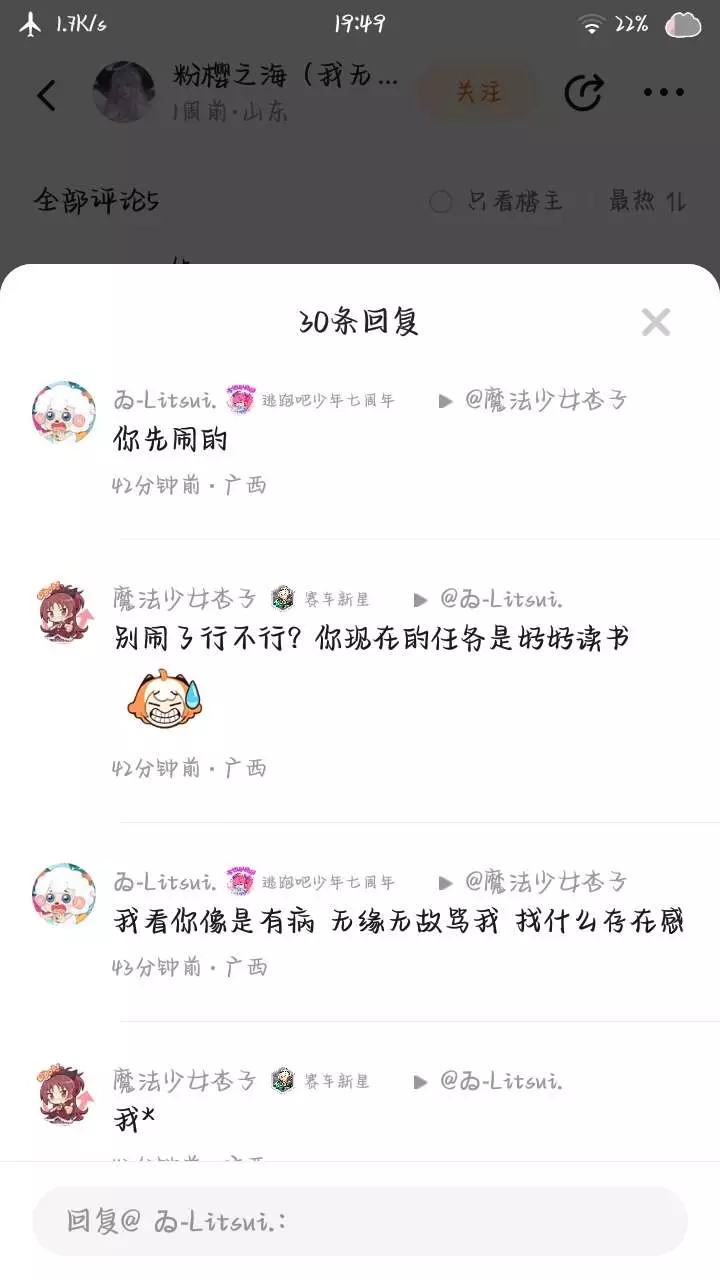Screen dimensions: 720x1280
Task: Close the 30条回复 replies sheet
Action: tap(656, 322)
